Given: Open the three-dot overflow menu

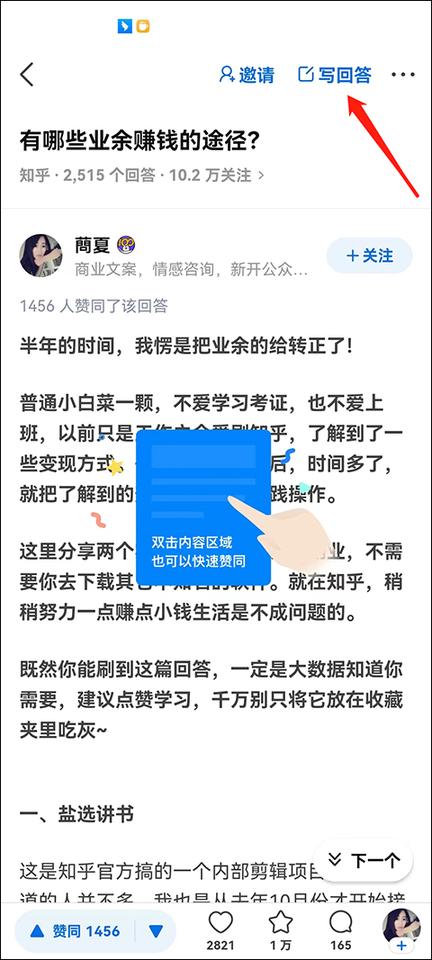Looking at the screenshot, I should 403,75.
